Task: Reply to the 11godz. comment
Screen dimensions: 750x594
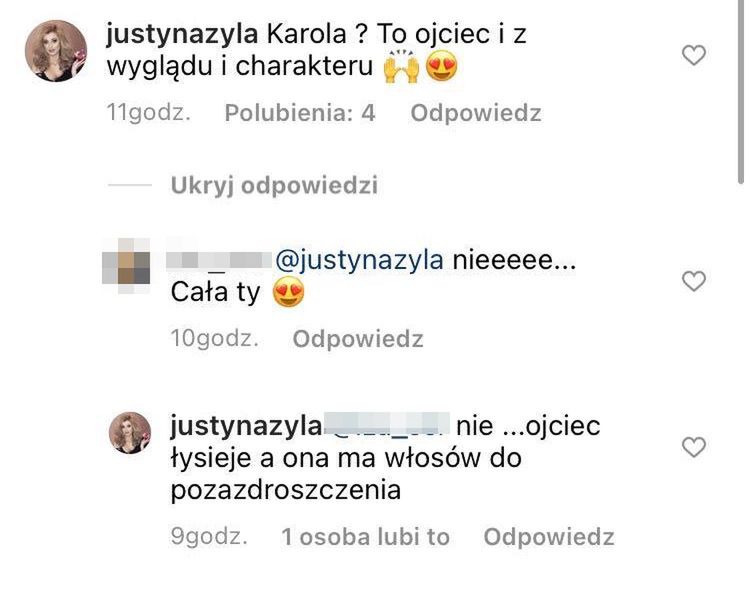Action: coord(476,113)
